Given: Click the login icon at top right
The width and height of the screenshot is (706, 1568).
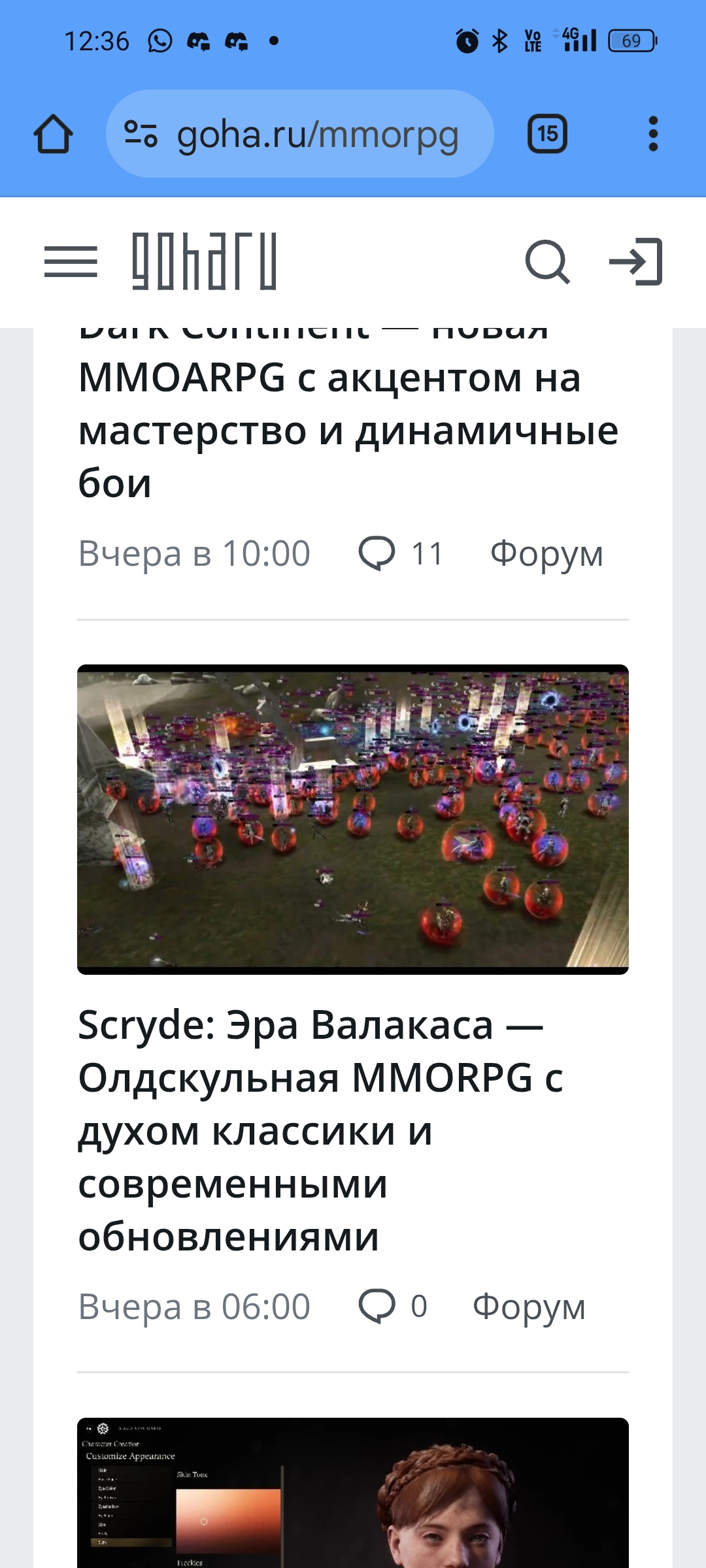Looking at the screenshot, I should pyautogui.click(x=637, y=263).
